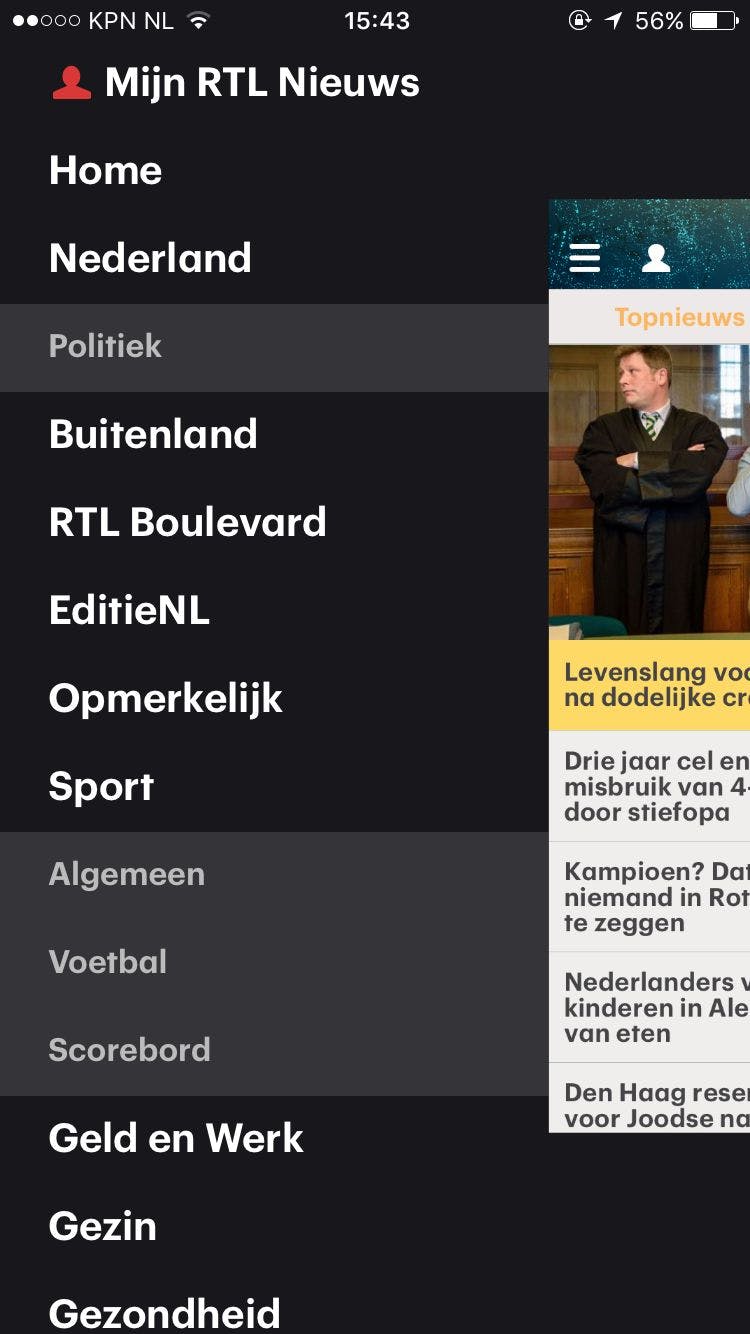Open the Buitenland section
The height and width of the screenshot is (1334, 750).
click(153, 435)
